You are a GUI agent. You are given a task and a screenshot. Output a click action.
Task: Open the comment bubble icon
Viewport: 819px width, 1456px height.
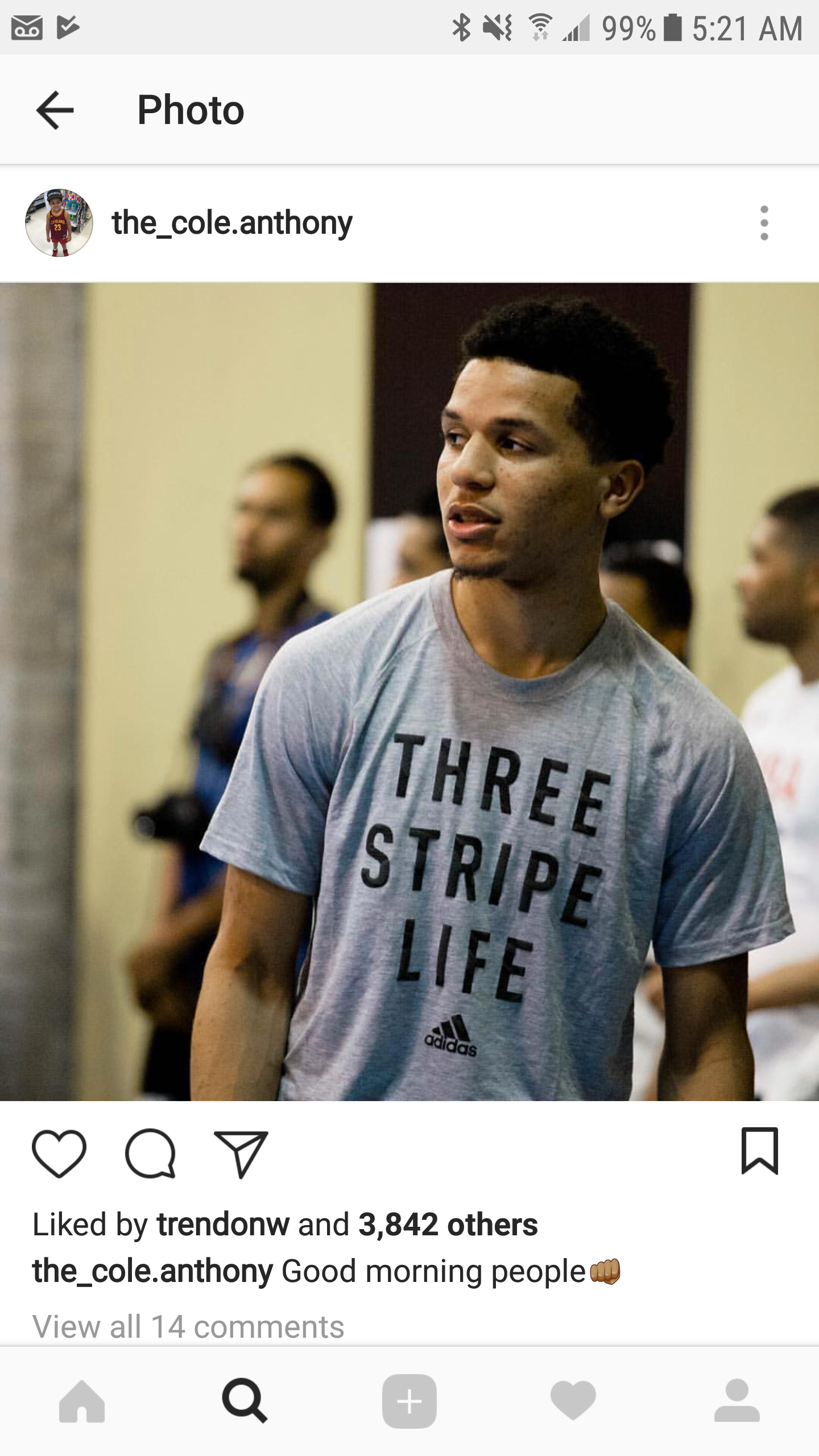tap(151, 1153)
